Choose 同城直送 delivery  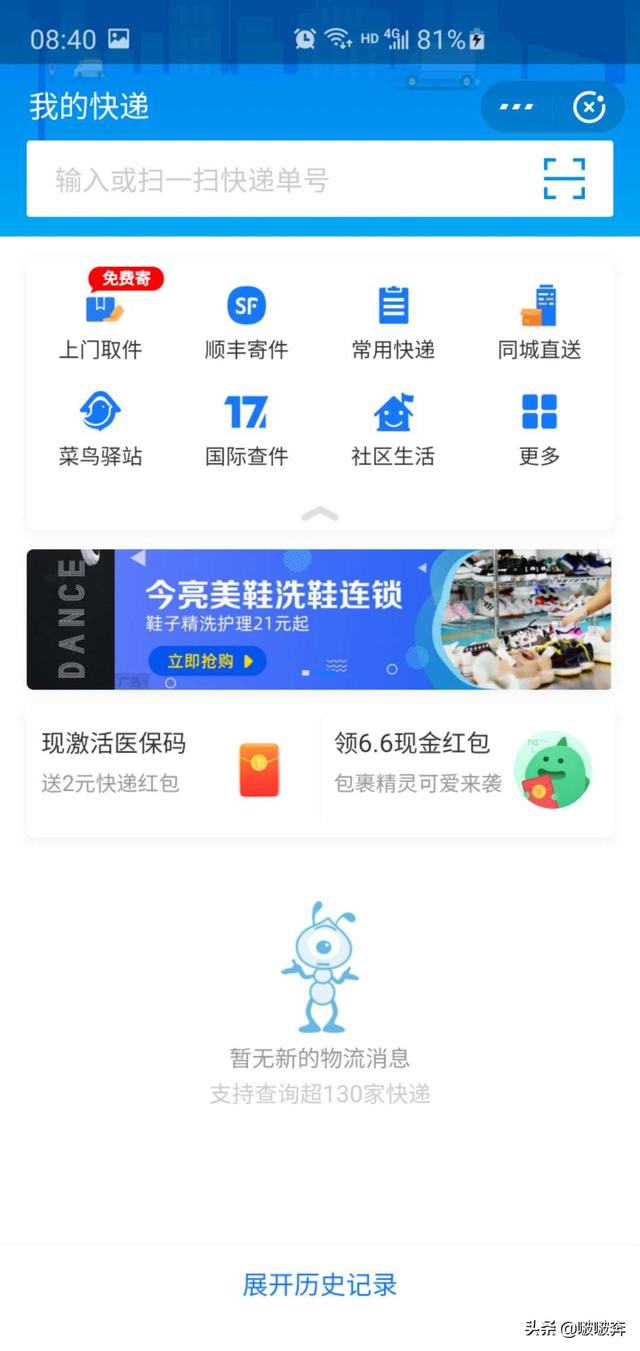pos(539,321)
